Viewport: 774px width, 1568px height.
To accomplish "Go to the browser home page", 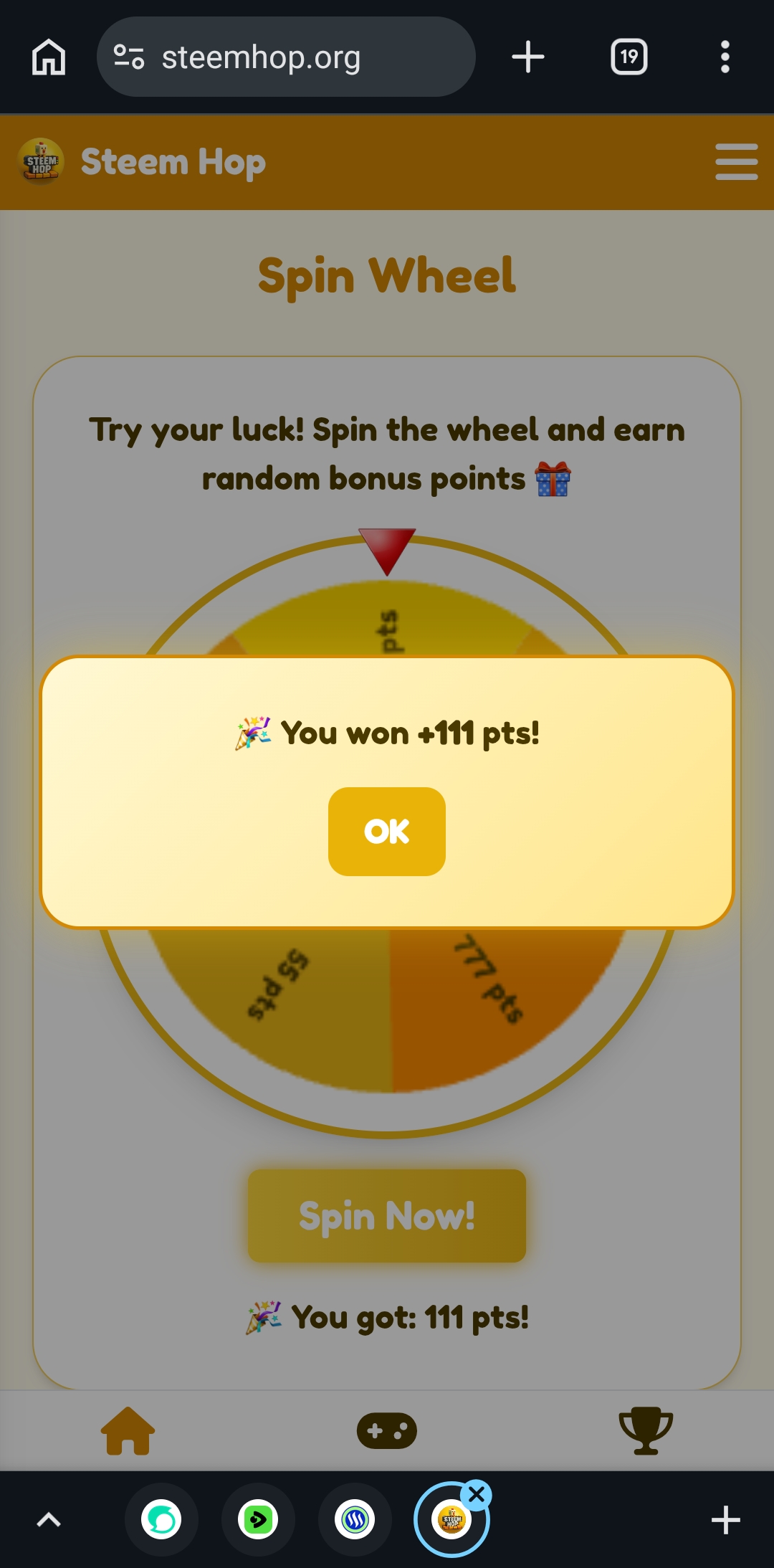I will click(49, 57).
